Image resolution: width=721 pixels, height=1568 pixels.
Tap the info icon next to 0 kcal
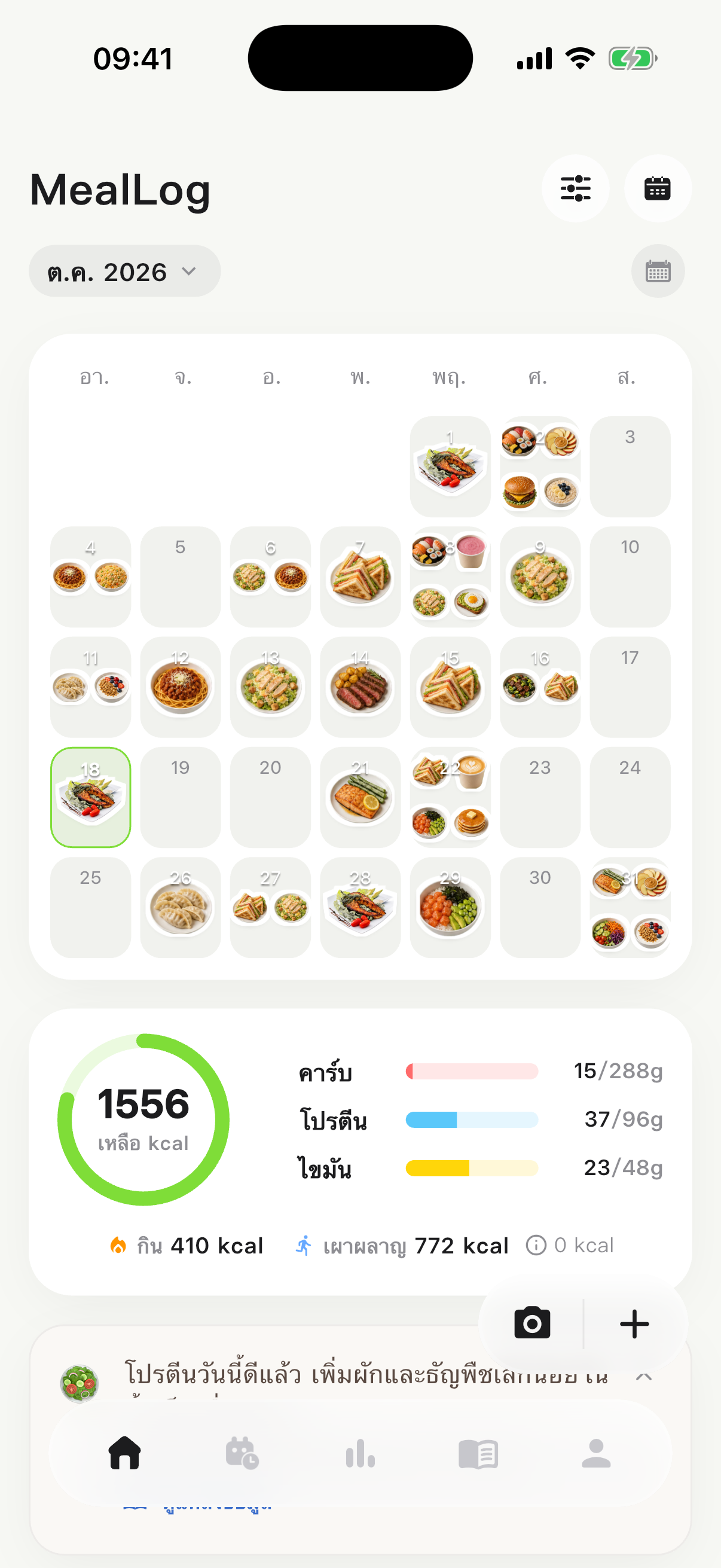[x=536, y=1246]
